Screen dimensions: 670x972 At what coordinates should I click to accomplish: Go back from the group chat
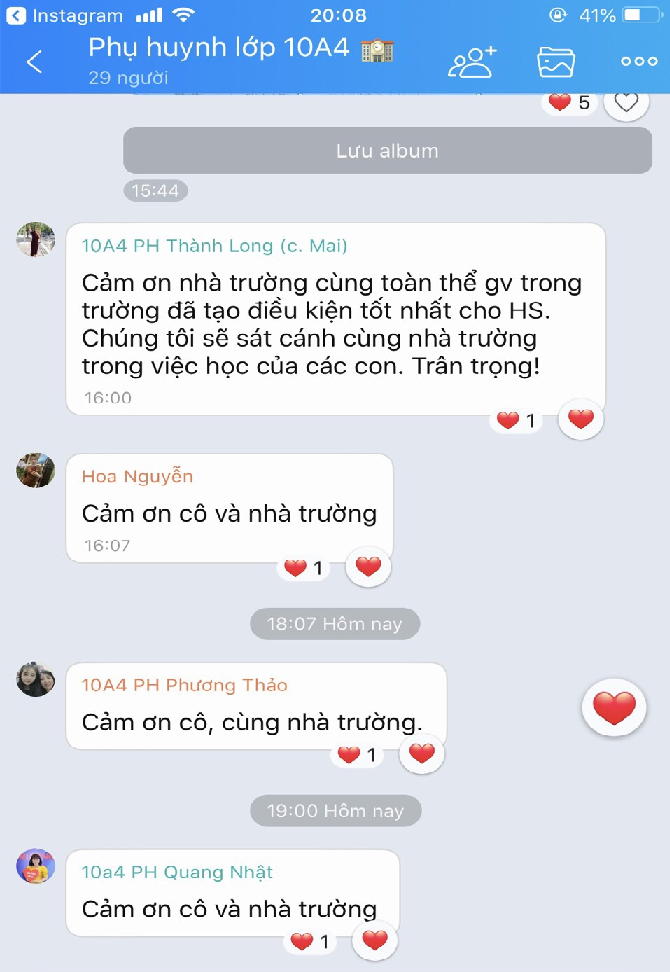(x=34, y=62)
